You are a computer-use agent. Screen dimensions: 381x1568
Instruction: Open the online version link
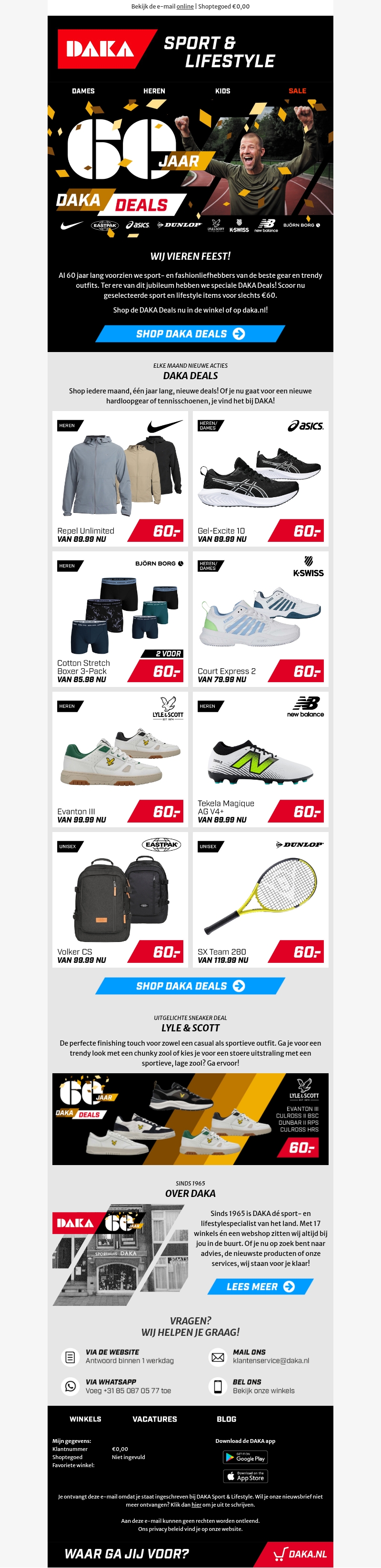(x=185, y=7)
